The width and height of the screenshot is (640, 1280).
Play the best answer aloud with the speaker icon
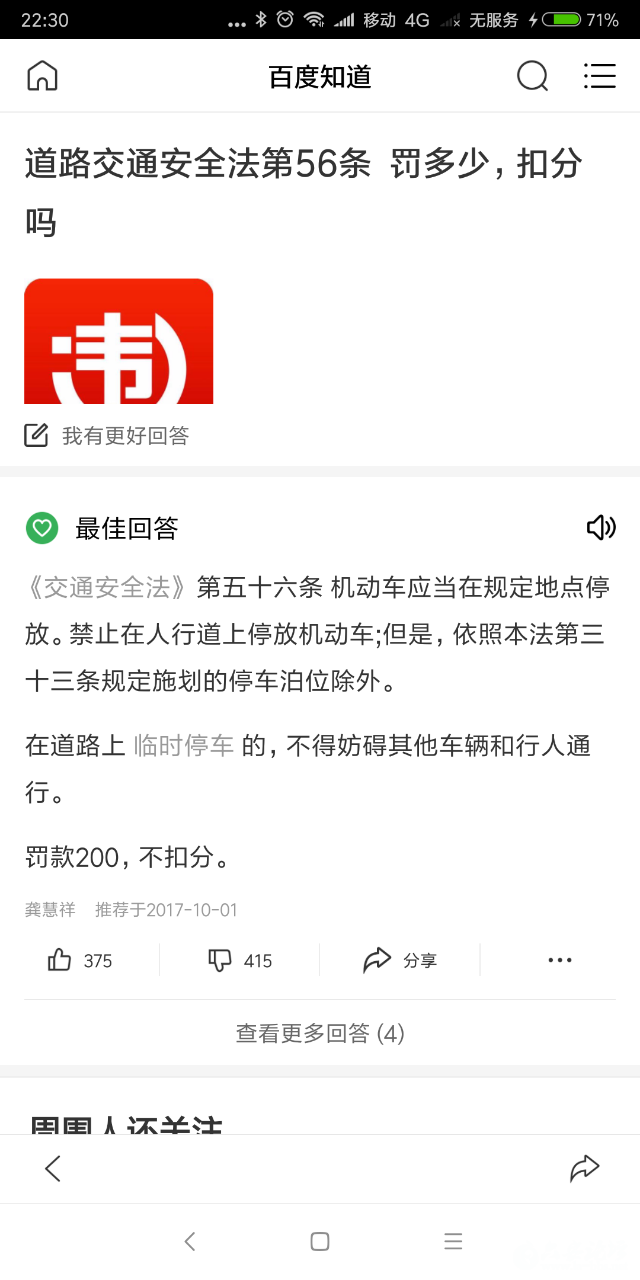point(600,527)
